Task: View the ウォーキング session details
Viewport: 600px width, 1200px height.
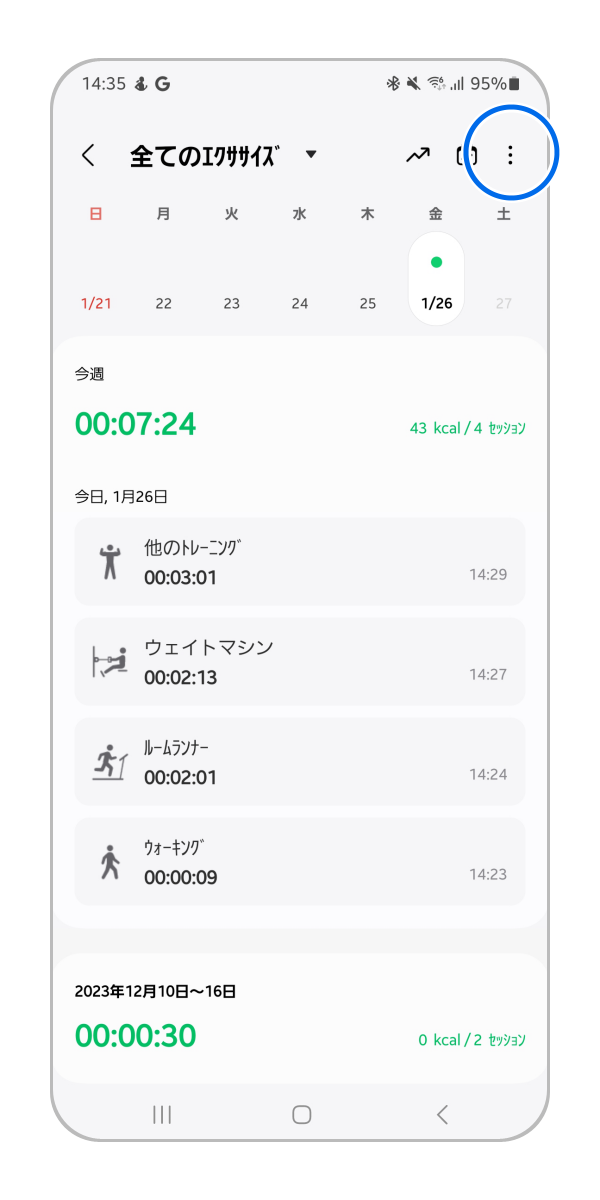Action: click(x=300, y=862)
